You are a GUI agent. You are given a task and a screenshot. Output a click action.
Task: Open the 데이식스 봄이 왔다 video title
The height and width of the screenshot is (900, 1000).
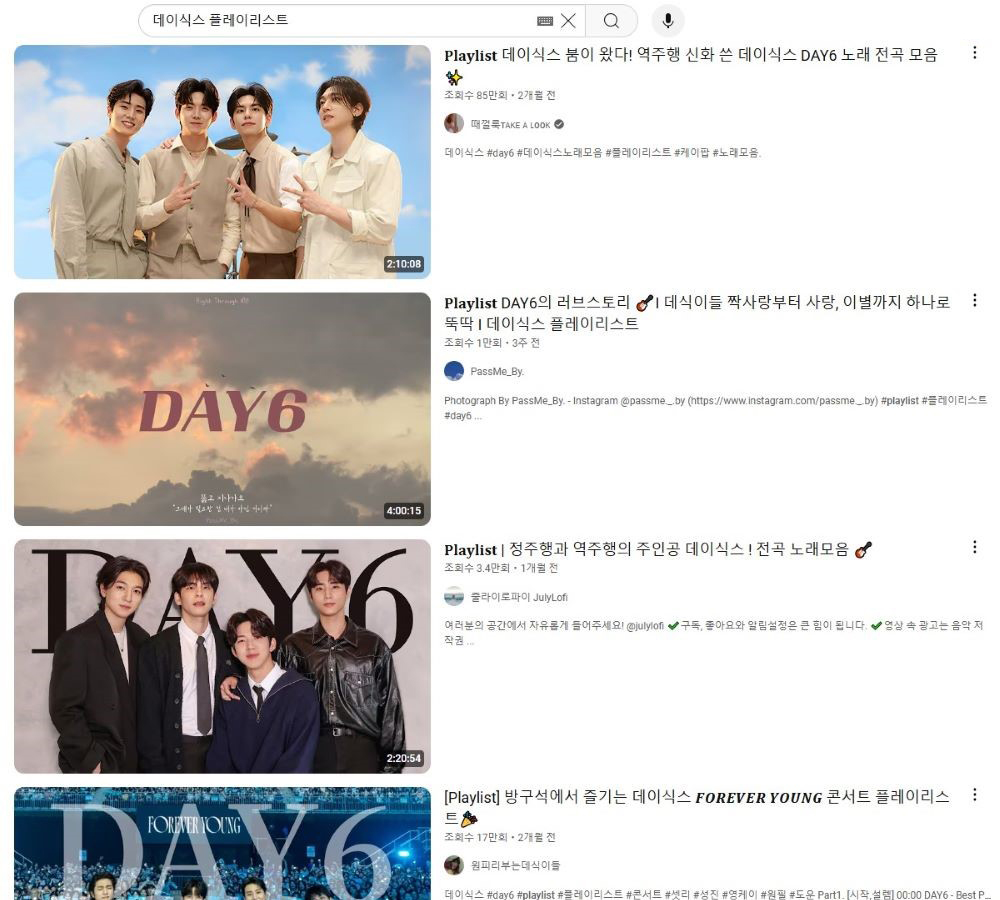click(690, 56)
